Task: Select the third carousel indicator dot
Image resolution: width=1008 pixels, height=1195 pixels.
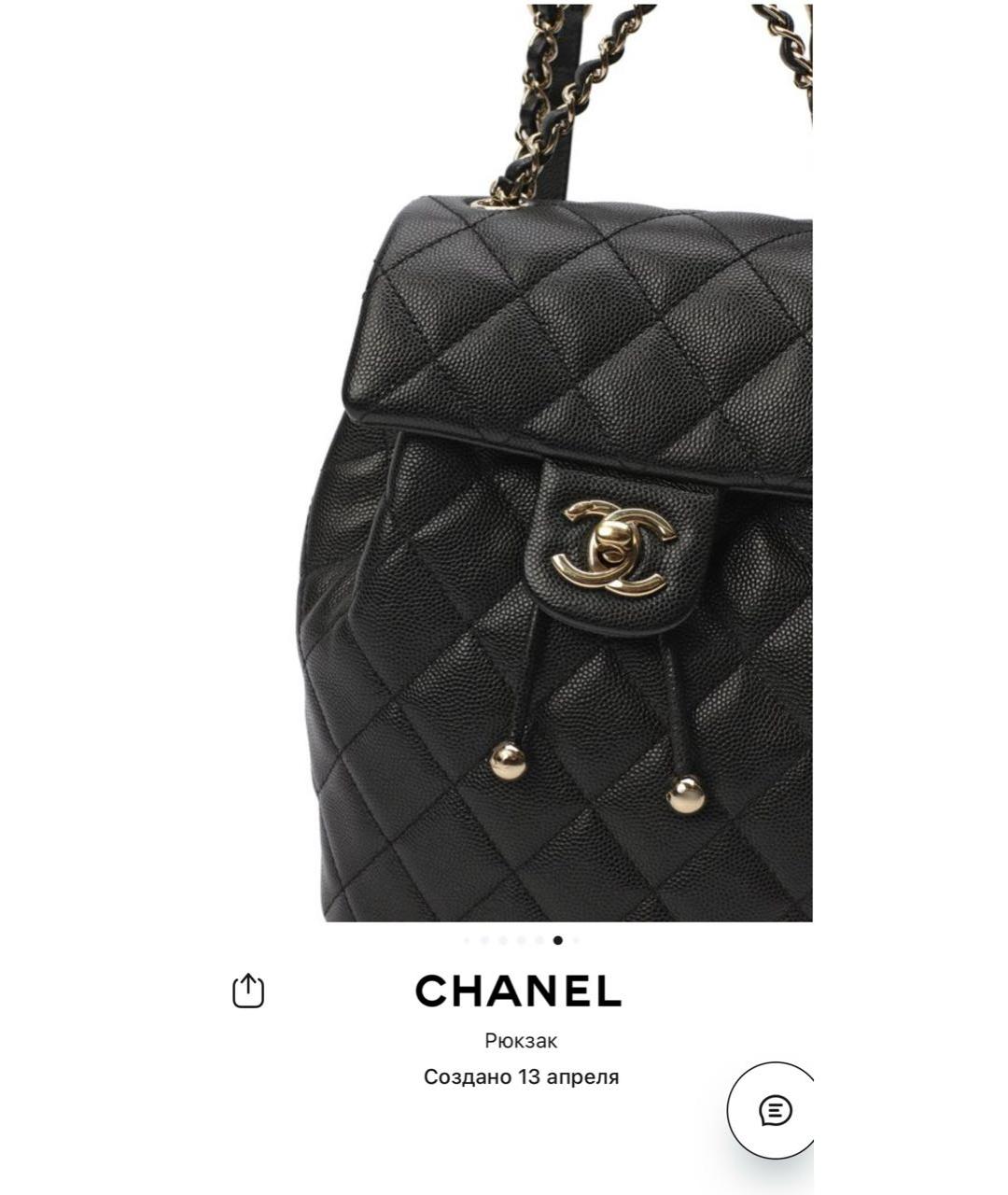Action: point(500,936)
